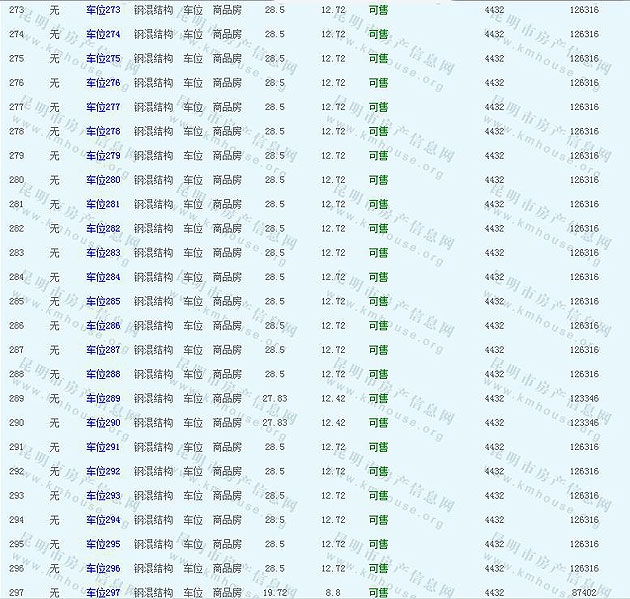630x599 pixels.
Task: View details for 车位279
Action: 103,156
